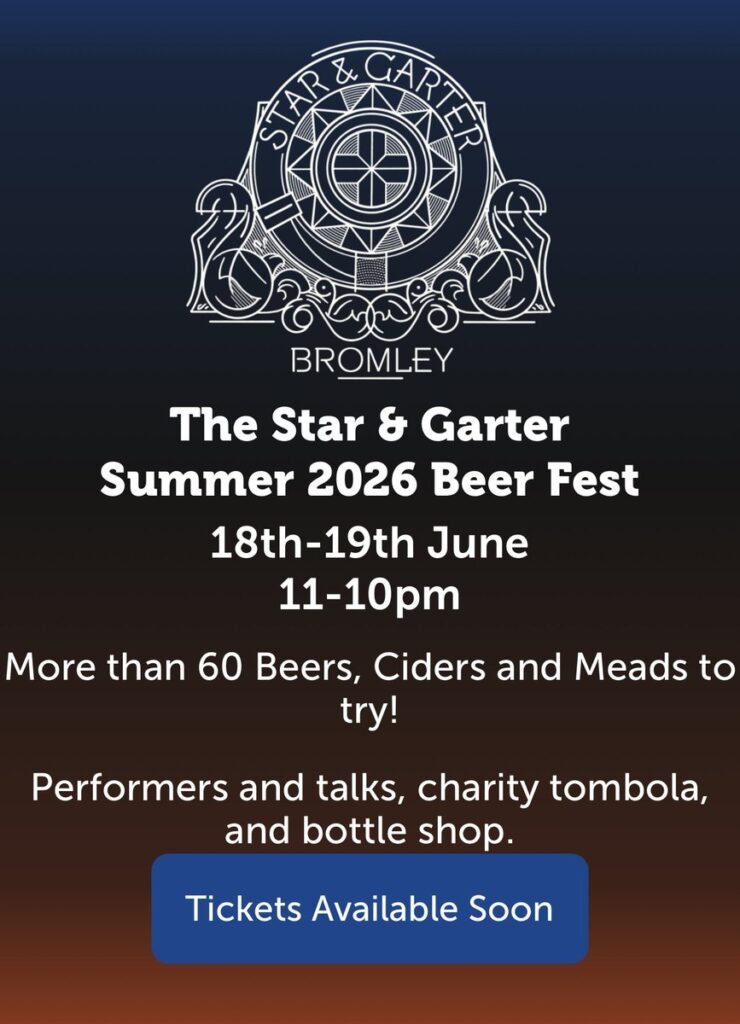Tap the Tickets Available Soon button
Image resolution: width=740 pixels, height=1024 pixels.
click(370, 908)
